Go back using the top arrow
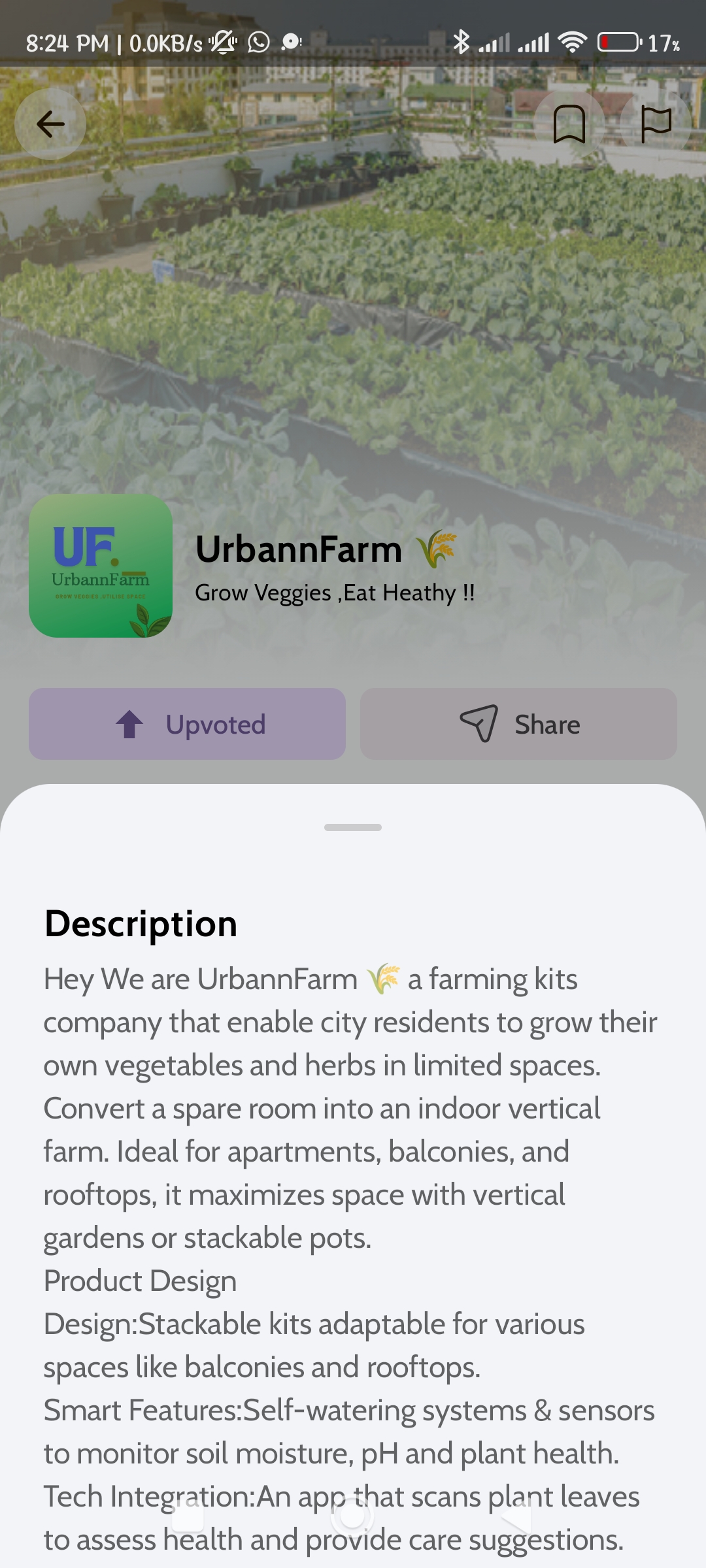This screenshot has width=706, height=1568. [50, 124]
